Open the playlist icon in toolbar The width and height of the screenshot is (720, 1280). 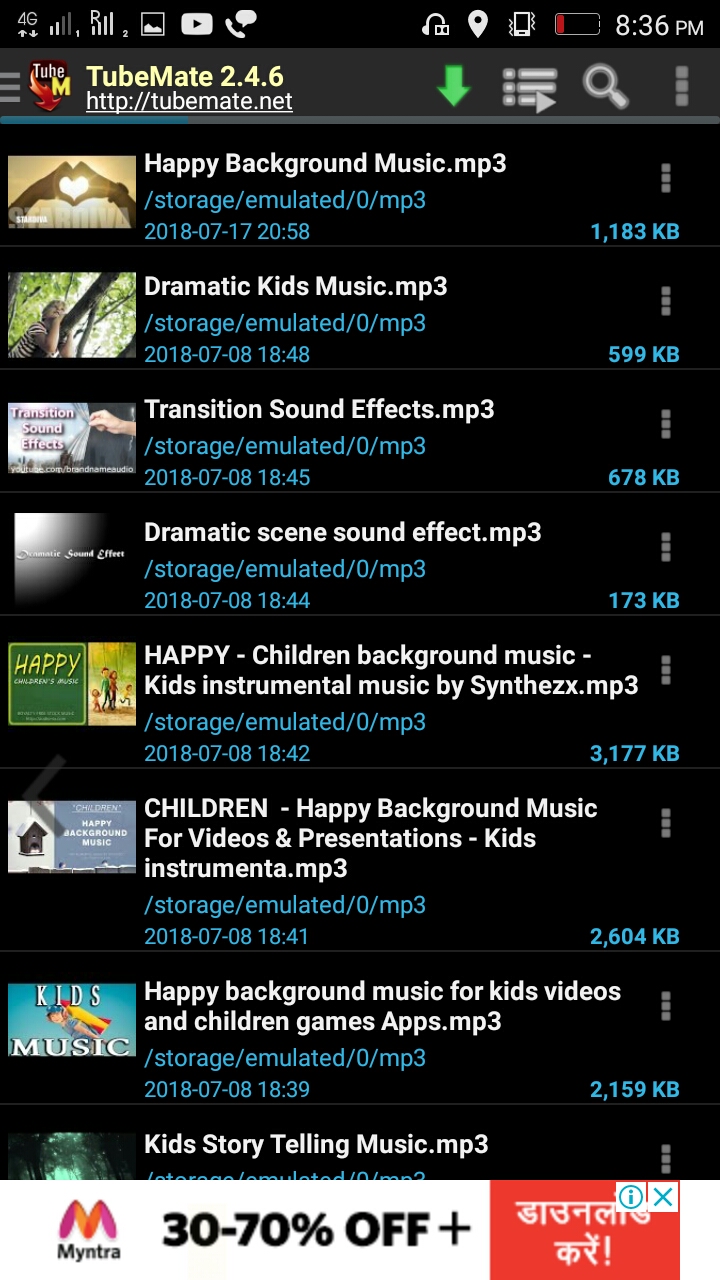529,88
